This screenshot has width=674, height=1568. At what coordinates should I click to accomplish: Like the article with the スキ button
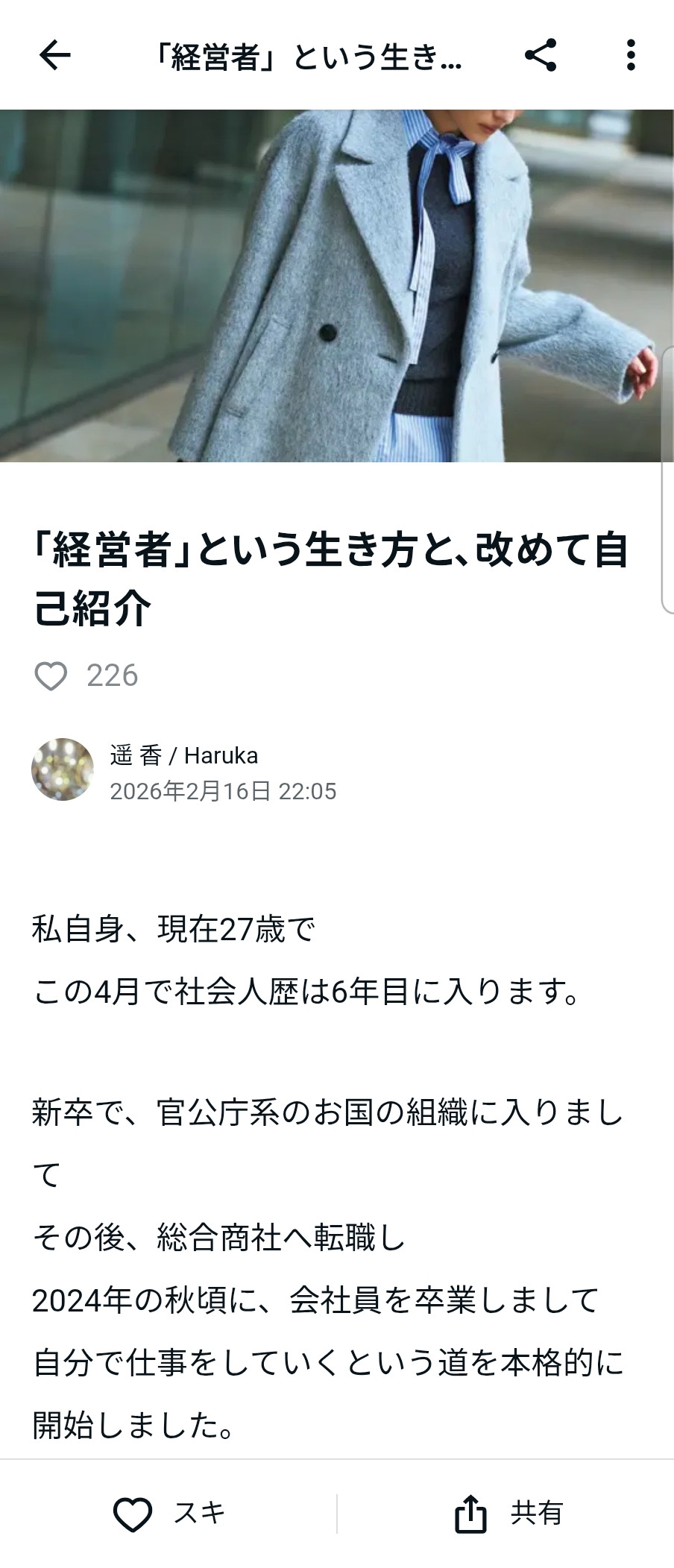168,1514
